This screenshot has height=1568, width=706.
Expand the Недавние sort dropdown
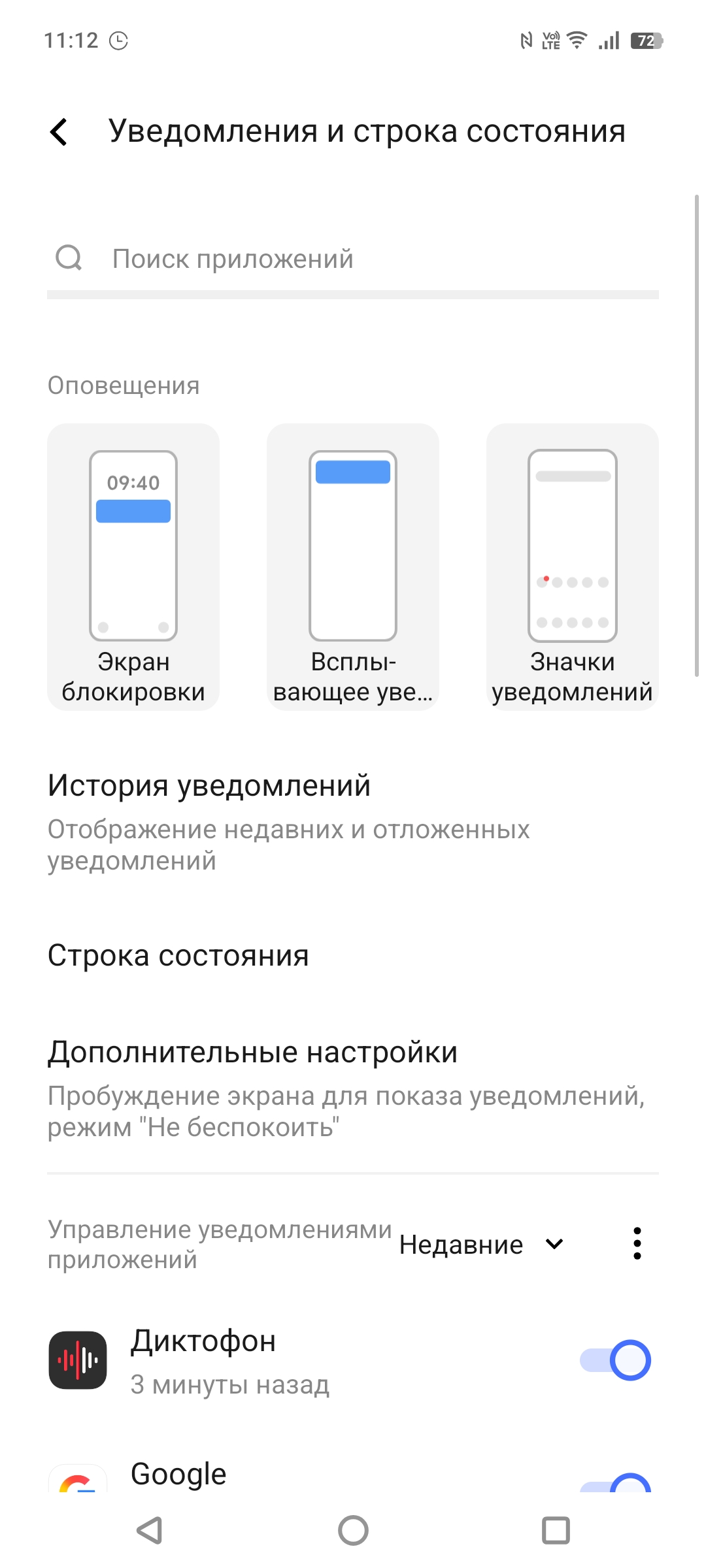[x=482, y=1245]
